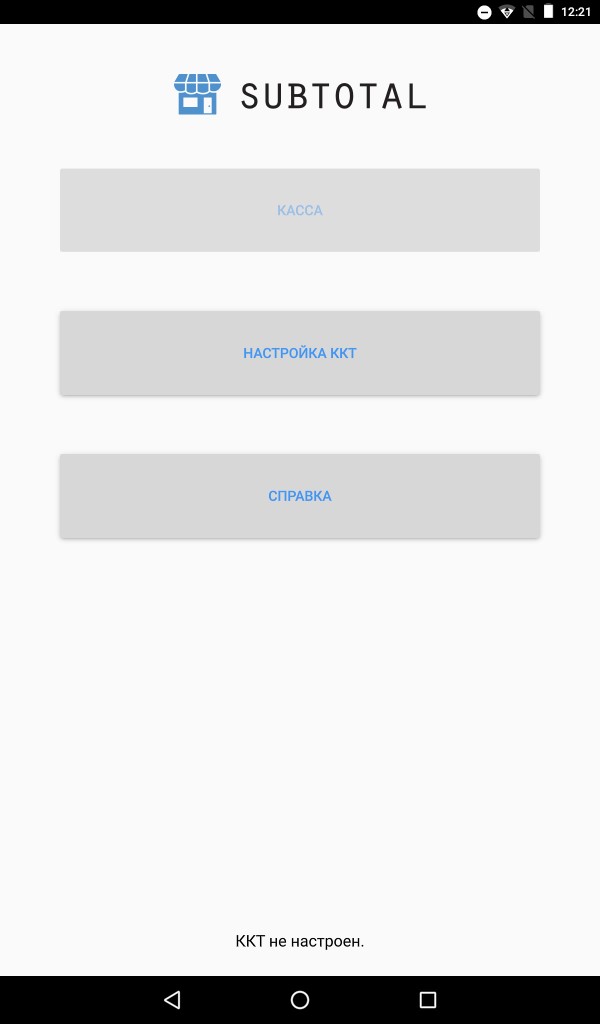This screenshot has width=600, height=1024.
Task: Open НАСТРОЙКА ККТ settings
Action: pos(300,353)
